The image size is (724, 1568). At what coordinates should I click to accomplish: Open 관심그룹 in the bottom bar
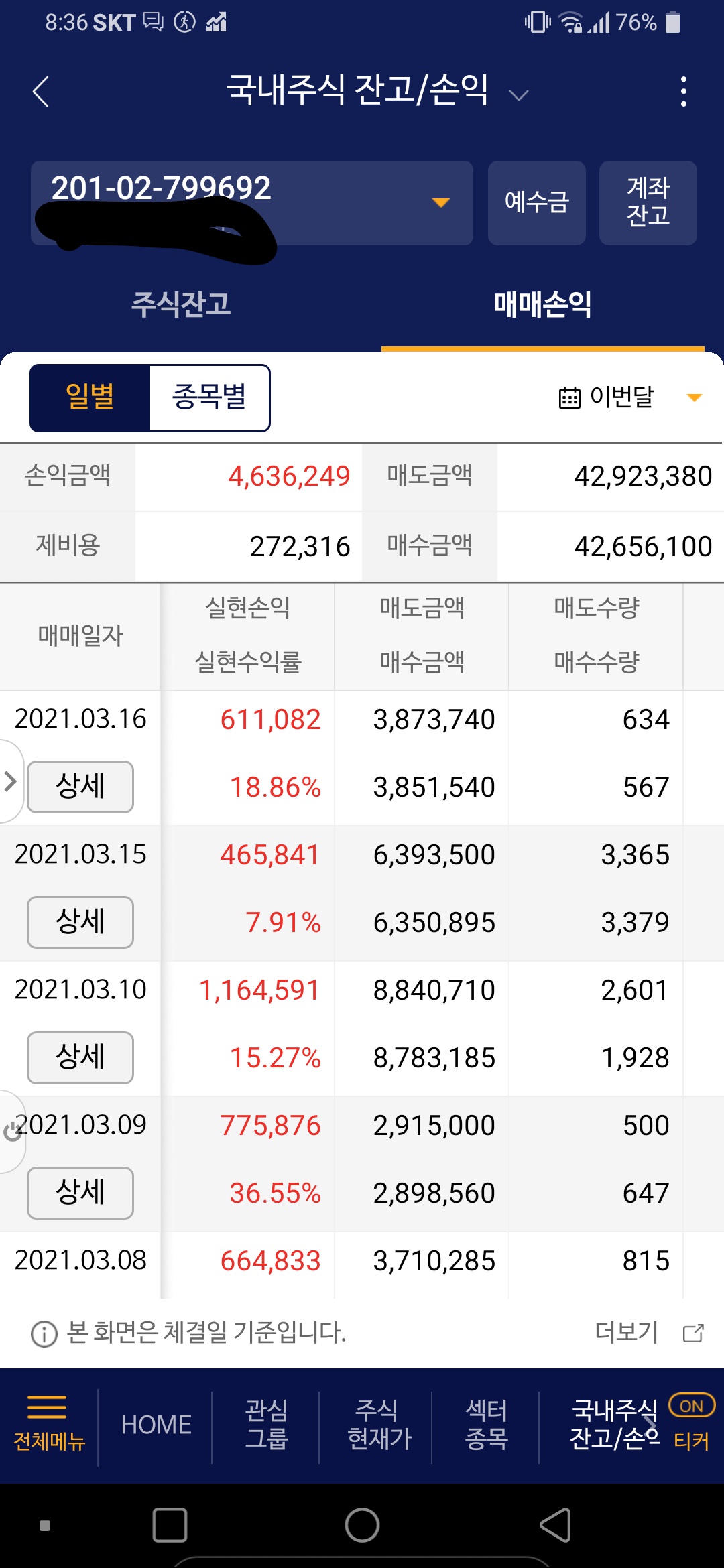pos(266,1425)
